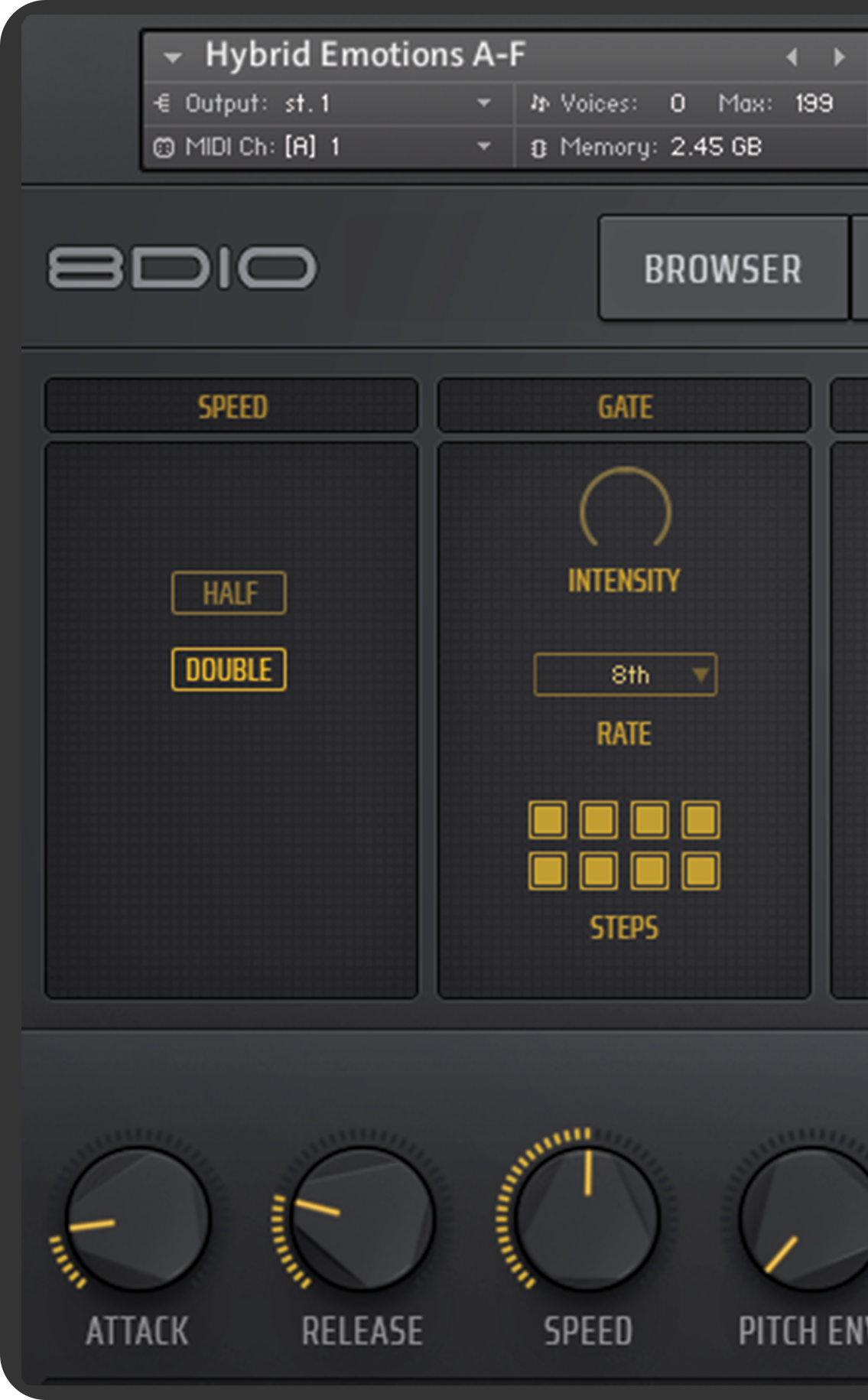
Task: Select the bottom SPEED knob
Action: tap(587, 1218)
